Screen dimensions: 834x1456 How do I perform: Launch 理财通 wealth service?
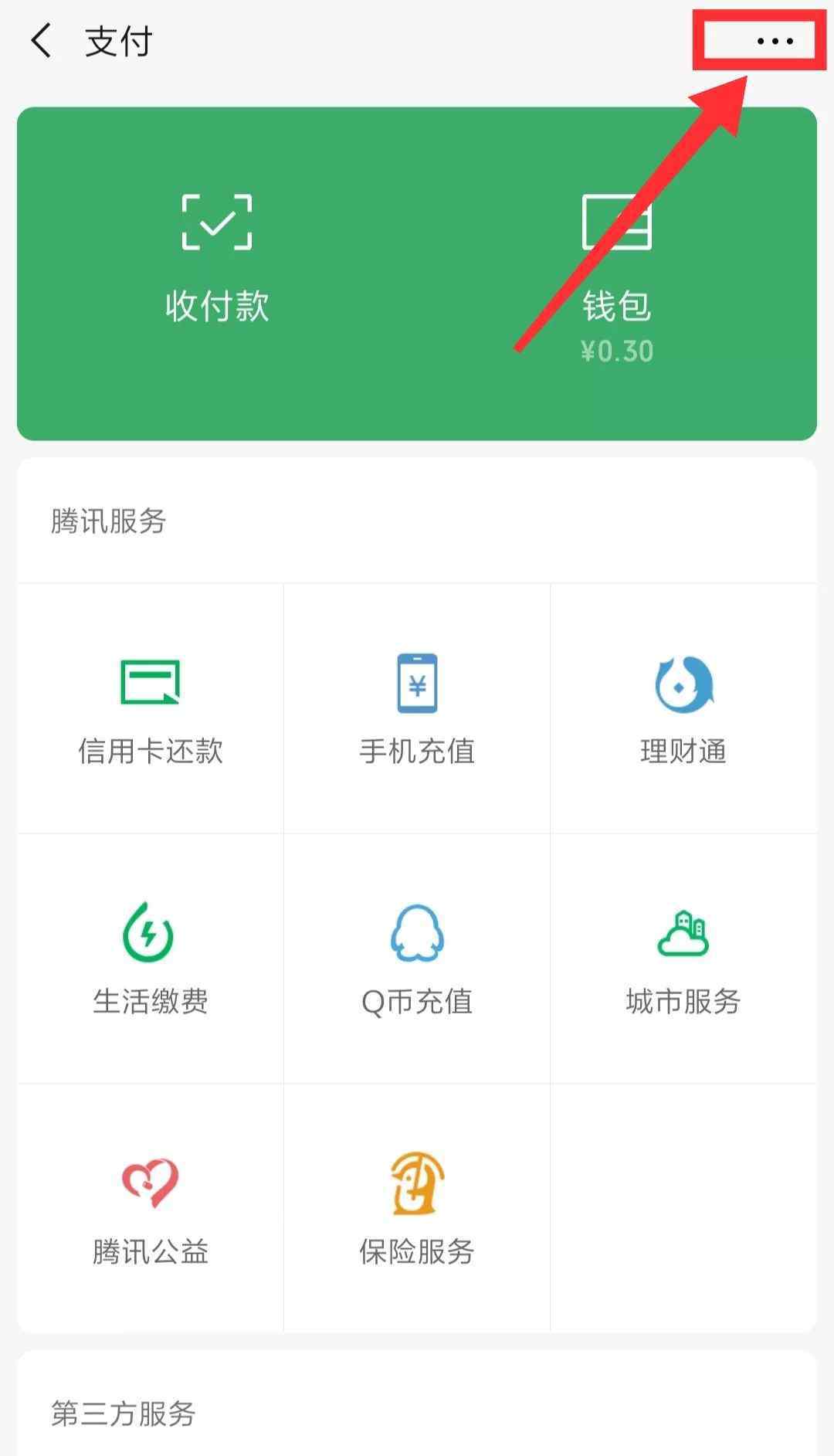point(683,709)
